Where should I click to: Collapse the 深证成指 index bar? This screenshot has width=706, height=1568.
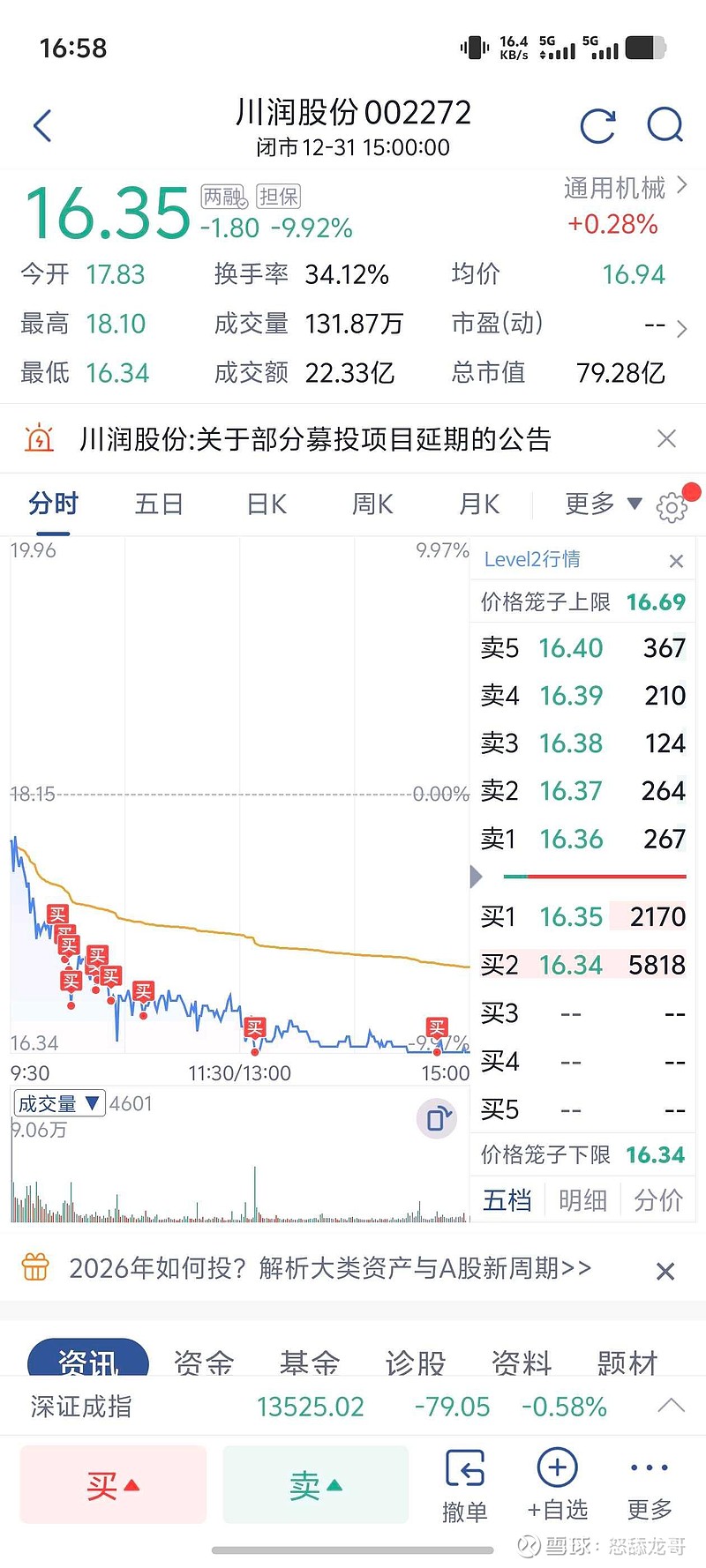(669, 1406)
